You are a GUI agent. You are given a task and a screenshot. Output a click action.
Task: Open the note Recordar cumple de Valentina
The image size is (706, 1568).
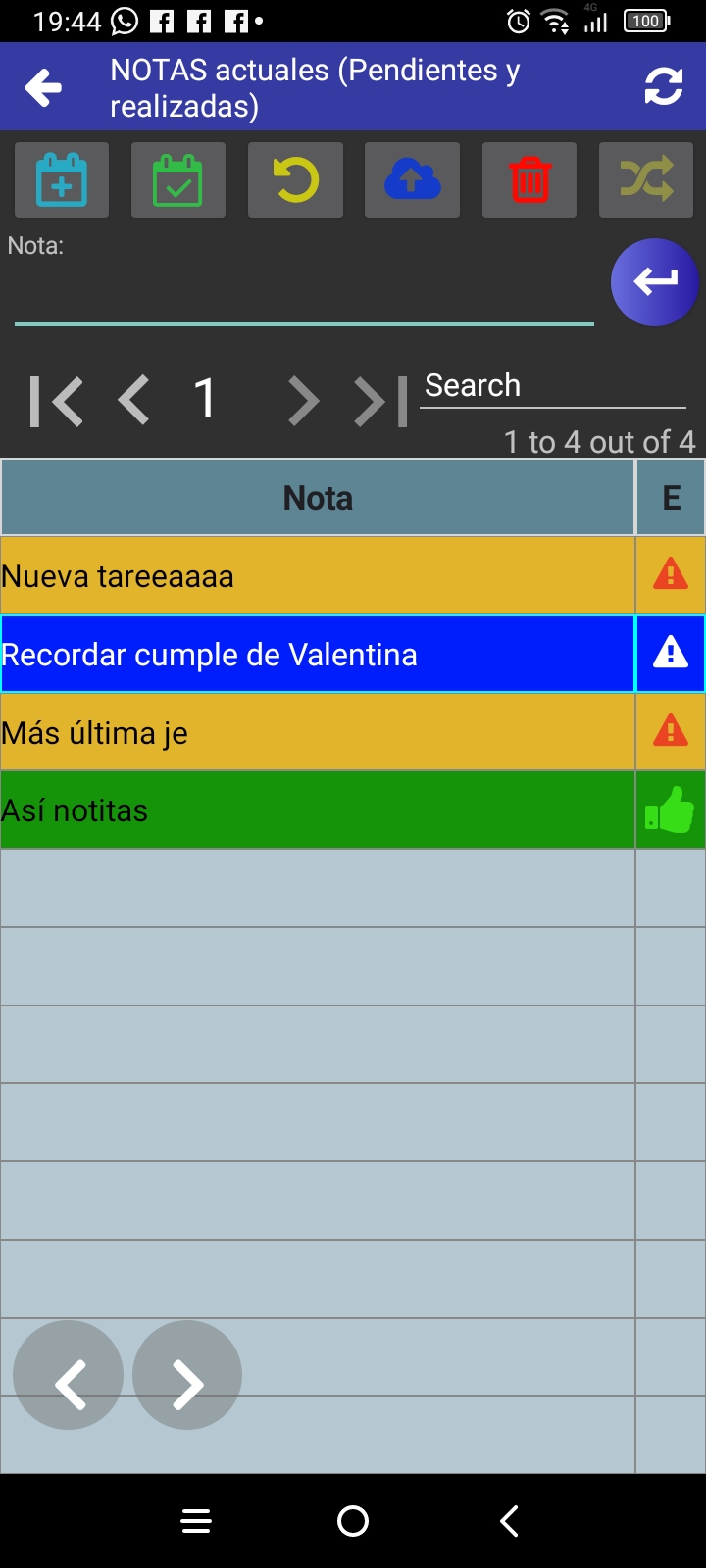point(317,654)
